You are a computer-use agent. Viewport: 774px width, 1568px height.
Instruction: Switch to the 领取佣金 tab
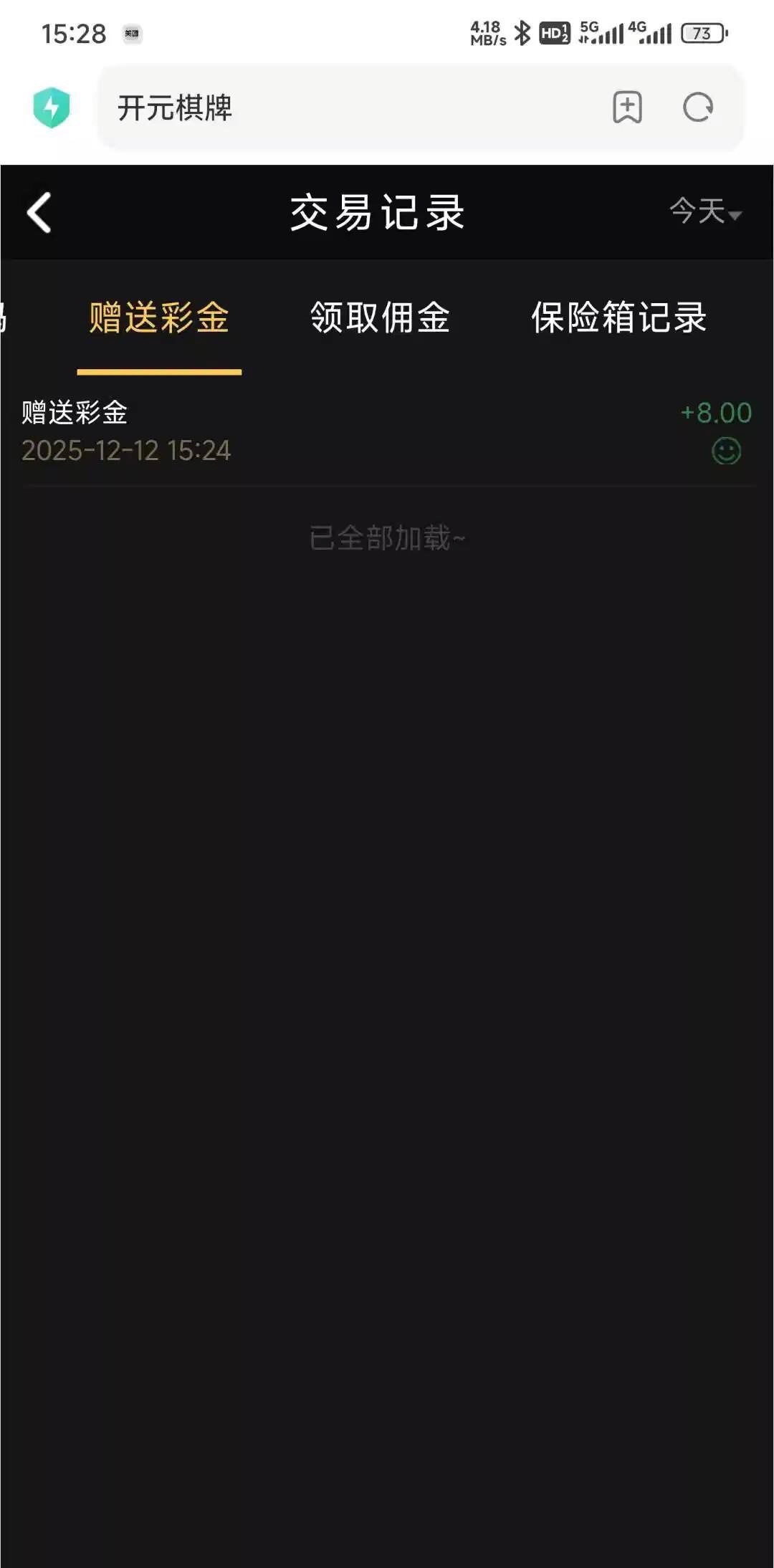[380, 317]
